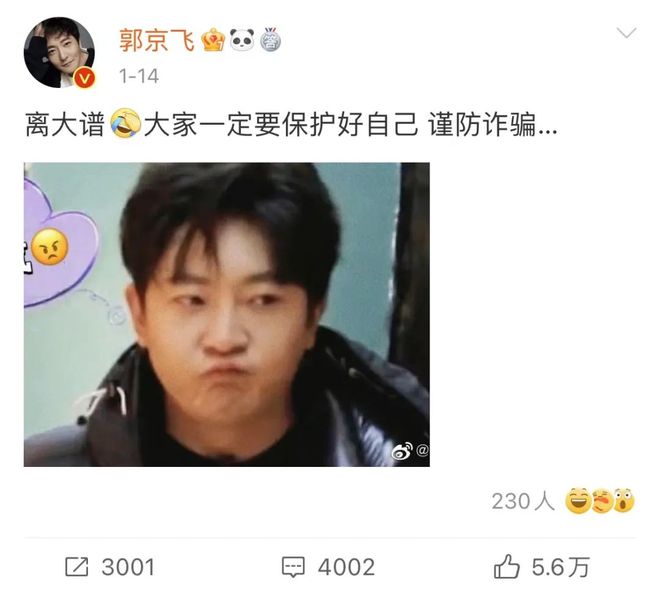This screenshot has width=660, height=591.
Task: Expand the post options chevron
Action: (x=626, y=34)
